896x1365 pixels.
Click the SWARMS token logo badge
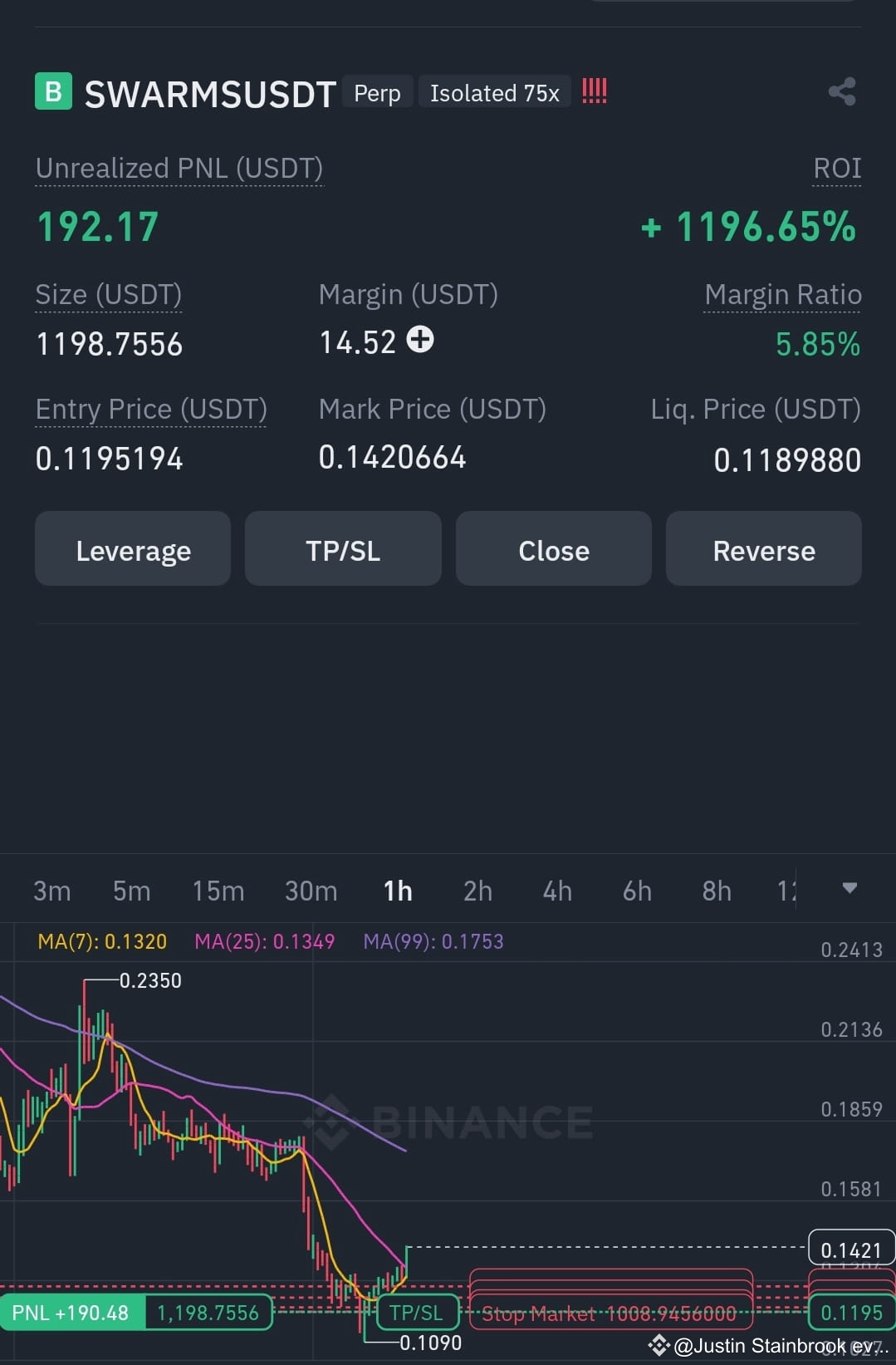(x=52, y=93)
